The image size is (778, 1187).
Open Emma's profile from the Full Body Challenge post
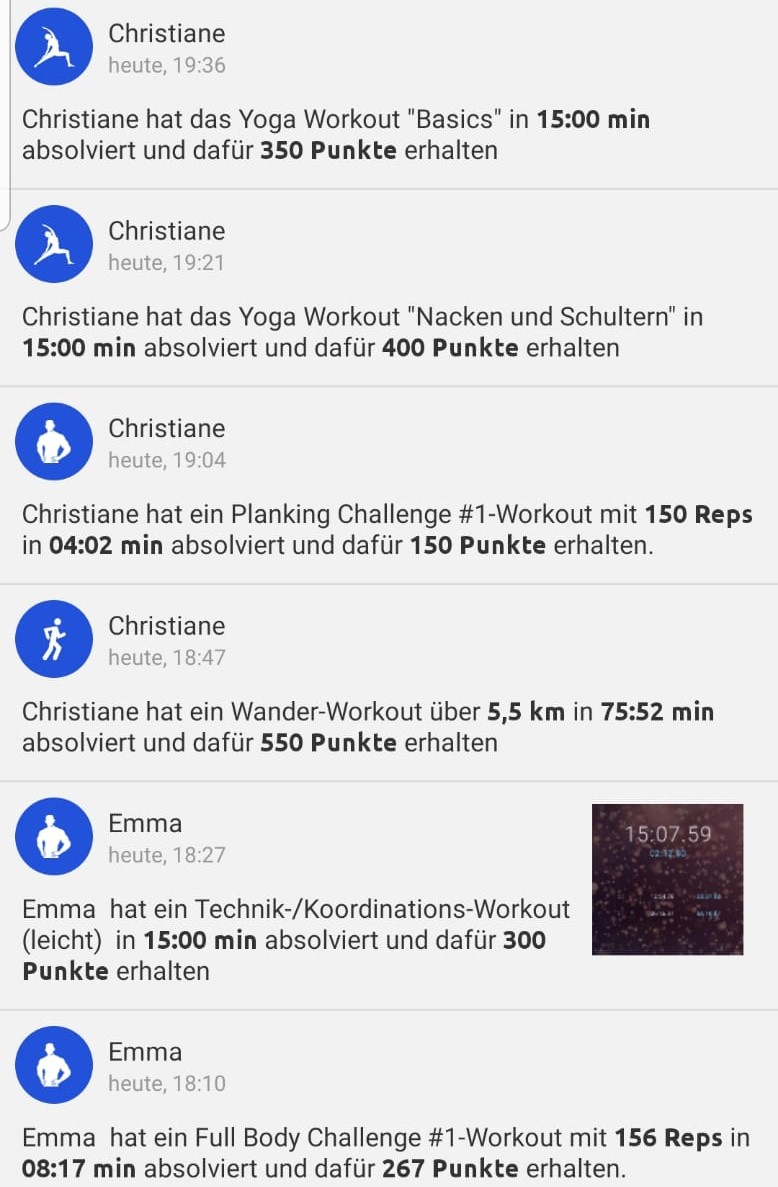(x=146, y=1051)
